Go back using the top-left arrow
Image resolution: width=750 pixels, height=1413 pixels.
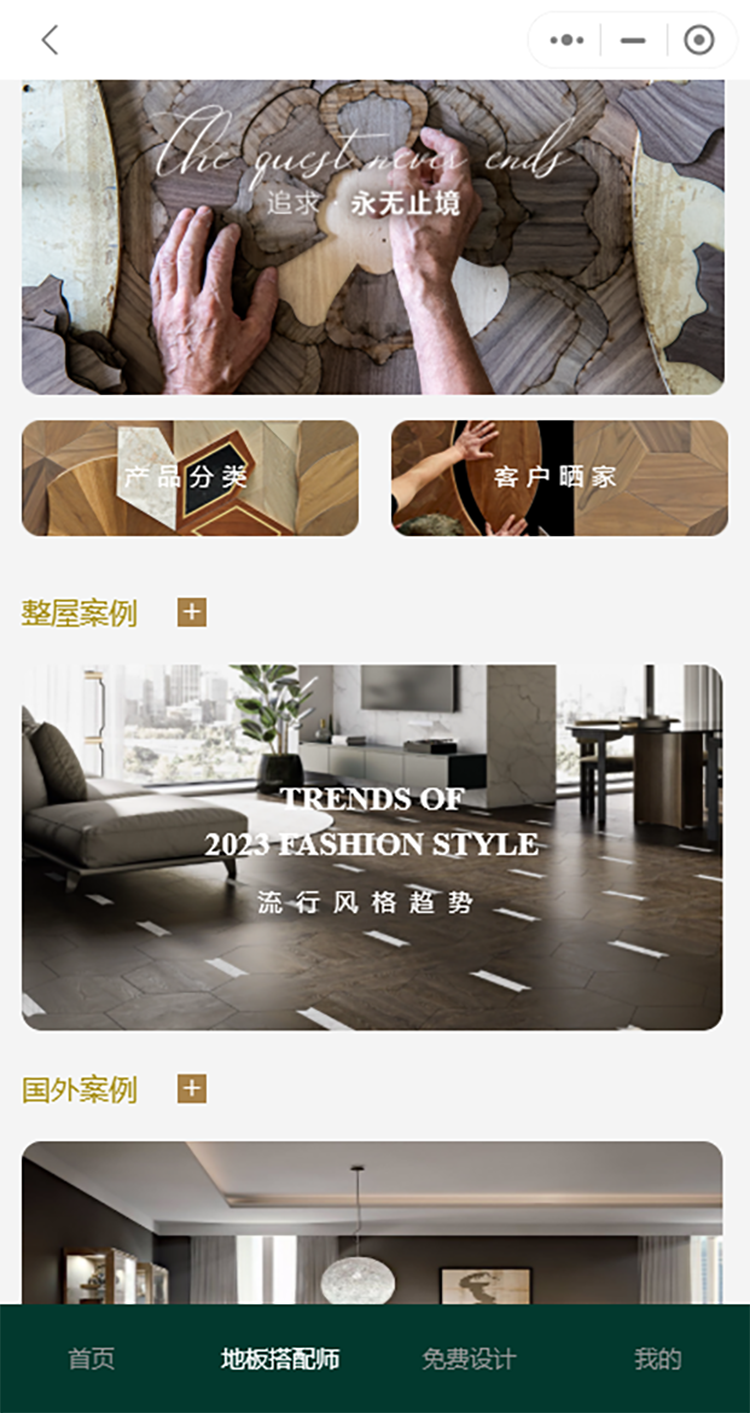49,40
